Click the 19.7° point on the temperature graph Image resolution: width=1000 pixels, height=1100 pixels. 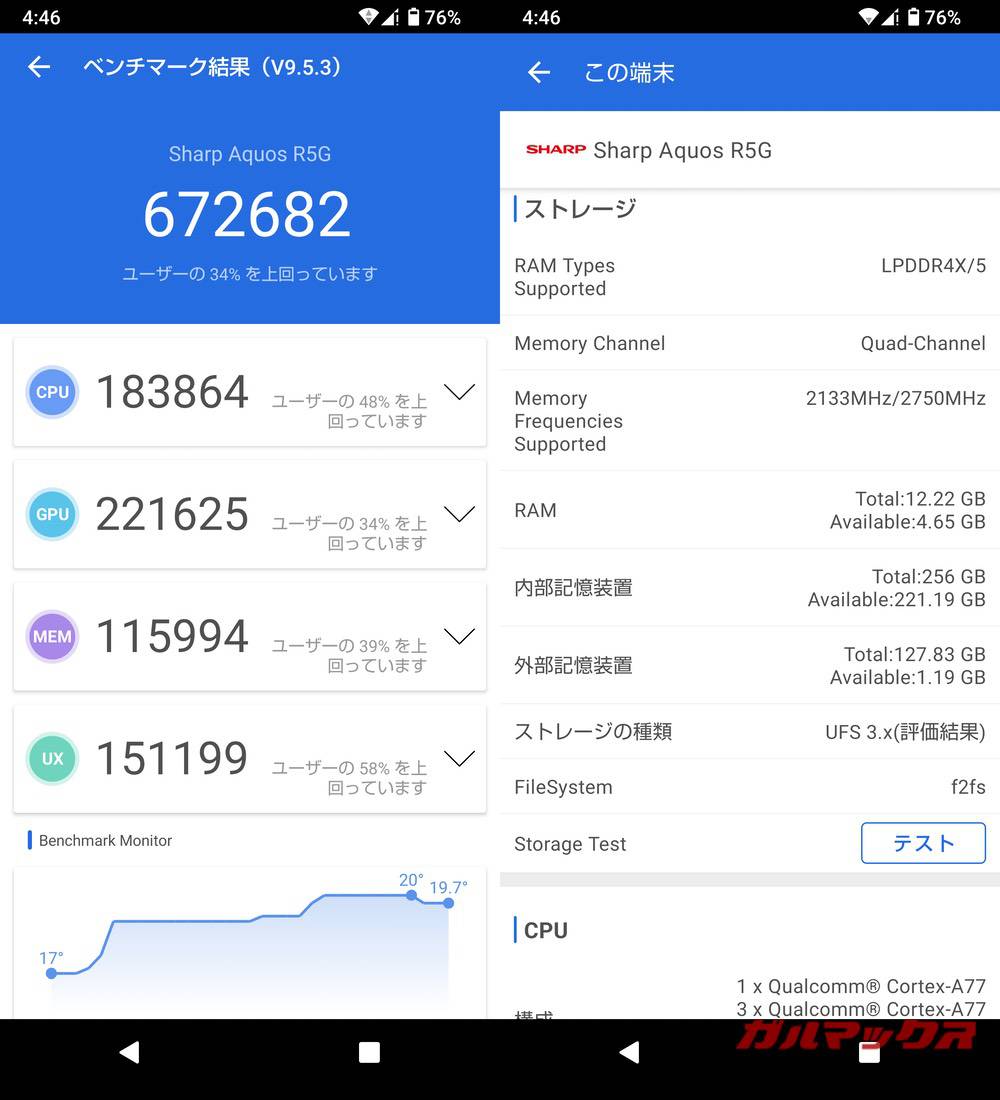448,903
